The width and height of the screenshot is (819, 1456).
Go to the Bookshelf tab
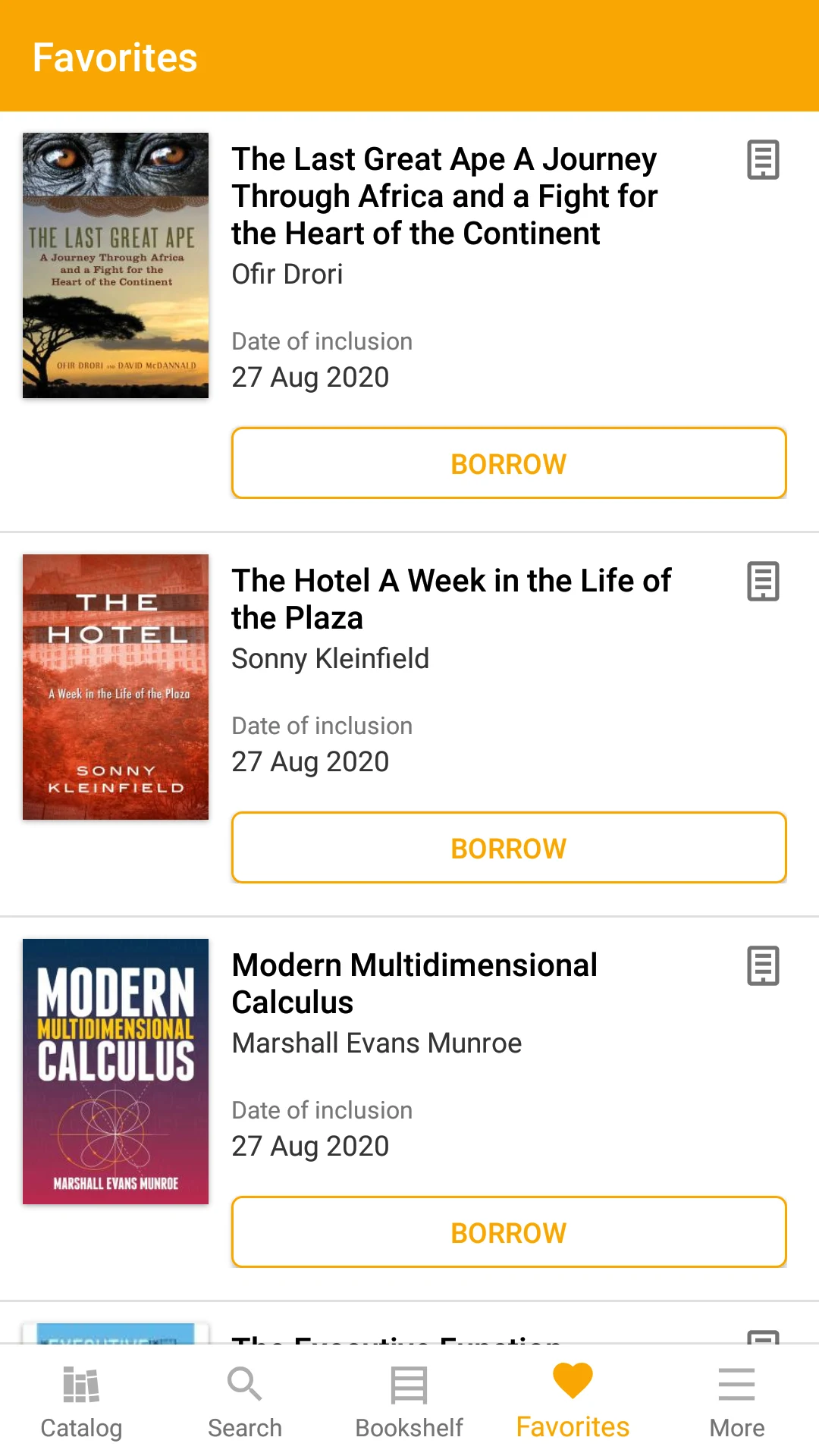[x=409, y=1401]
